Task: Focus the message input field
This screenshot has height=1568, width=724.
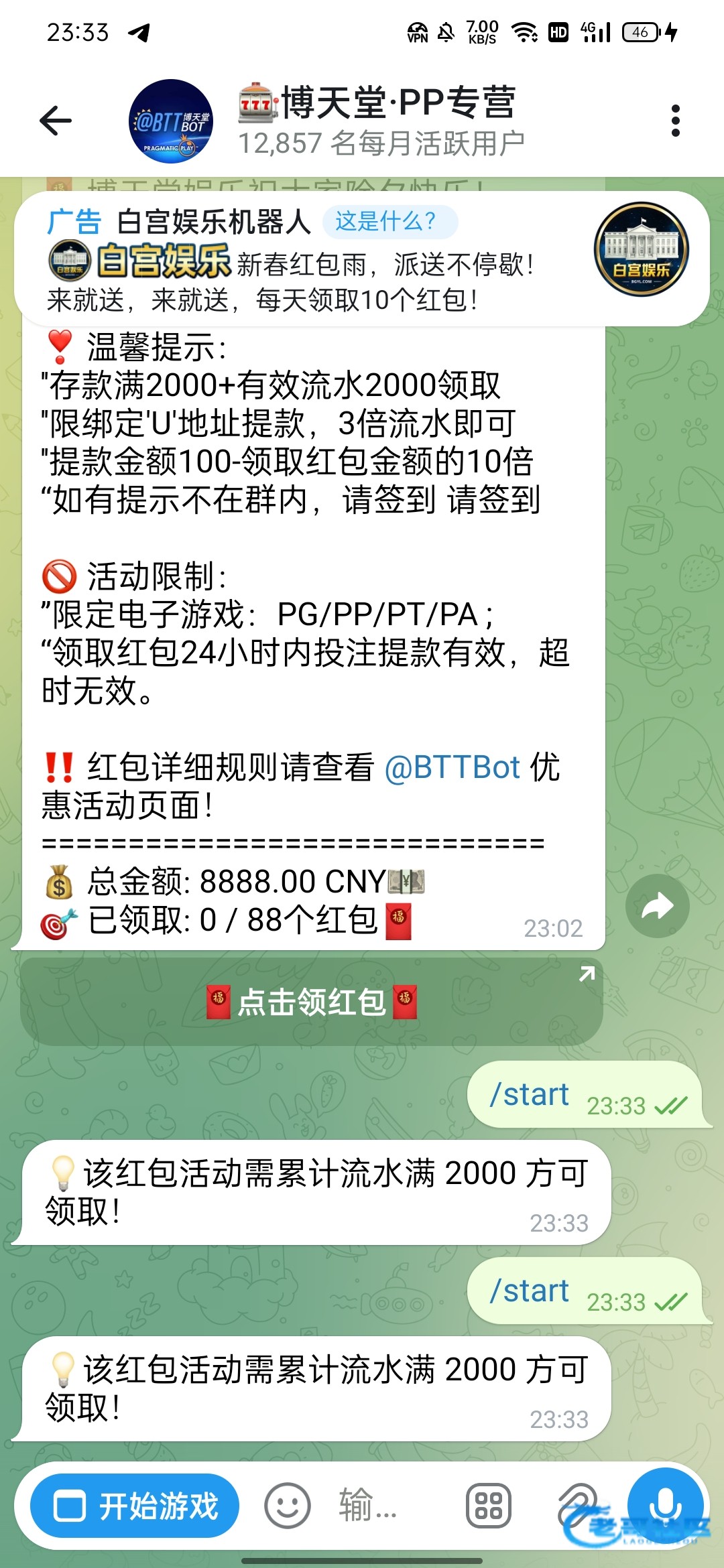Action: [x=389, y=1506]
